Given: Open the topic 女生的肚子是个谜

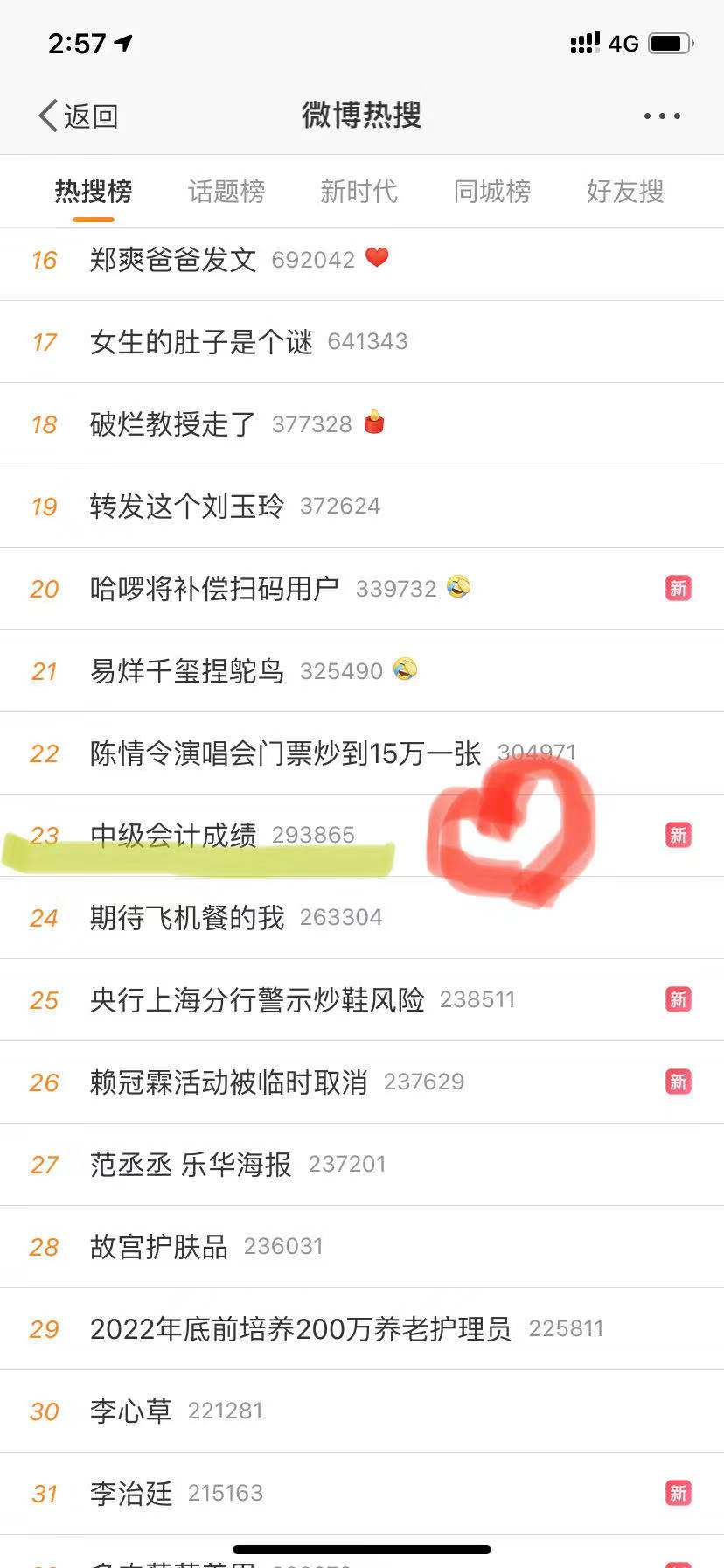Looking at the screenshot, I should 201,342.
